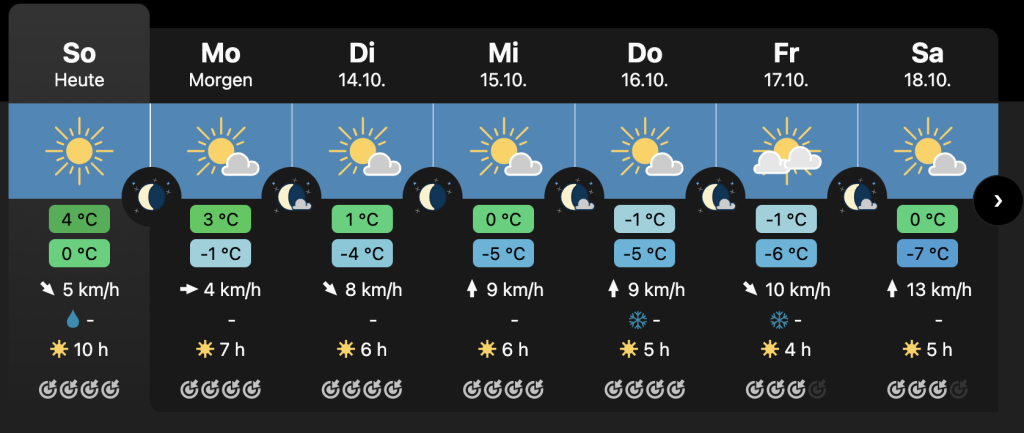
Task: Select the Mo Morgen forecast day
Action: tap(221, 64)
